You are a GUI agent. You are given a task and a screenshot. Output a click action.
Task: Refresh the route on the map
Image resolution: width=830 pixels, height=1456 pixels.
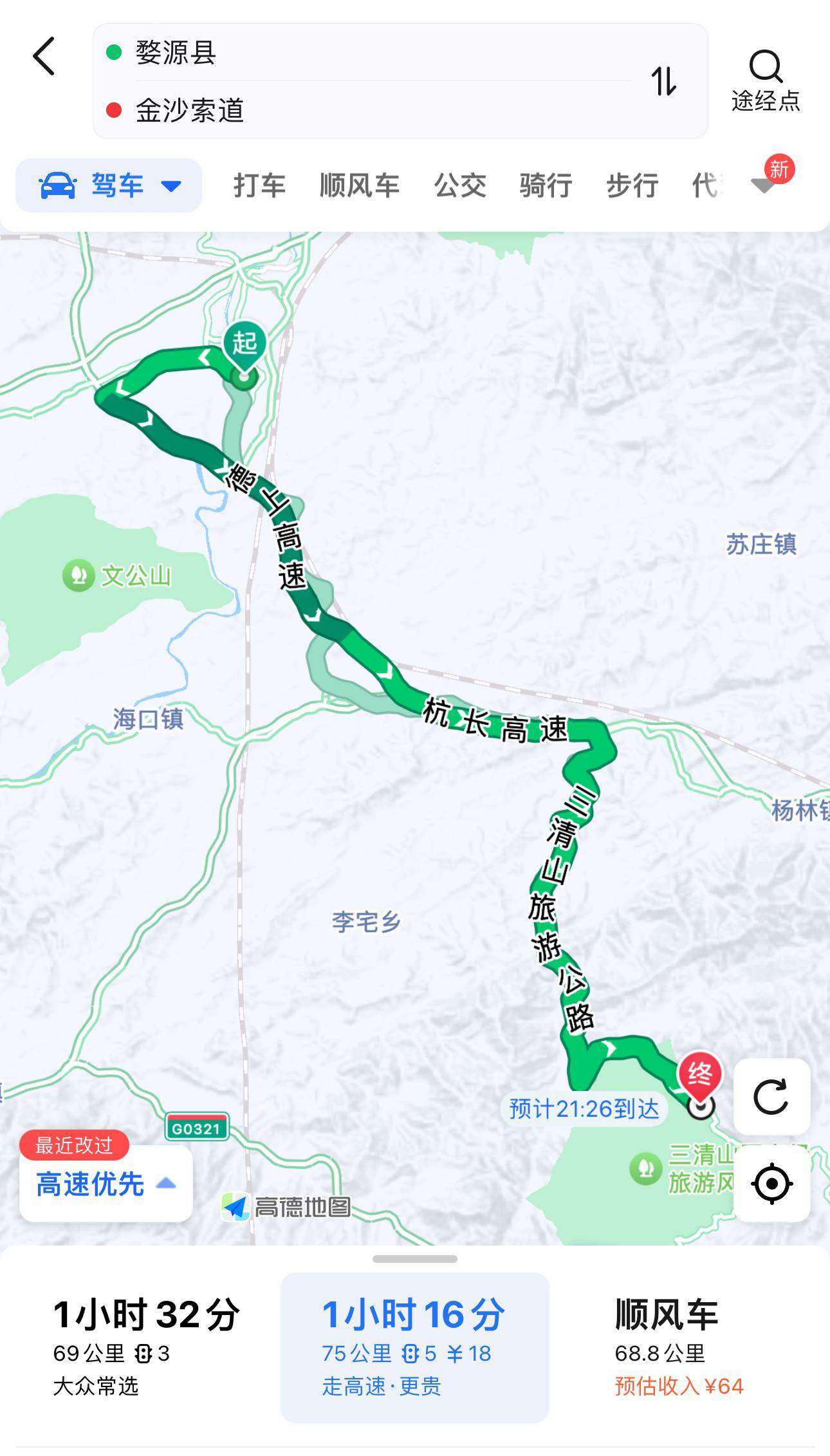pyautogui.click(x=771, y=1096)
